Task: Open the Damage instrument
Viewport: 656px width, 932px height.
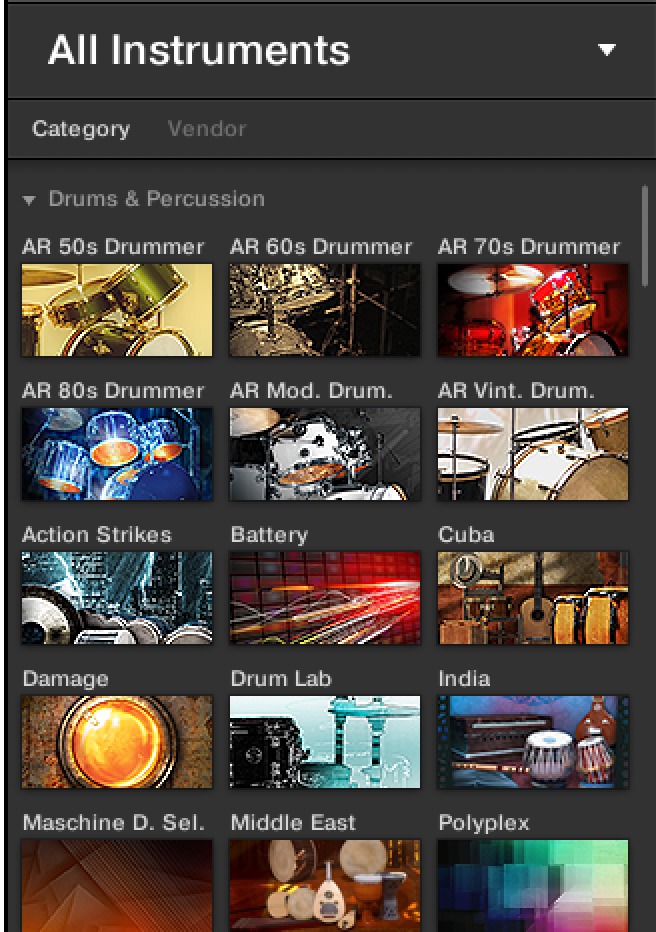Action: pos(117,742)
